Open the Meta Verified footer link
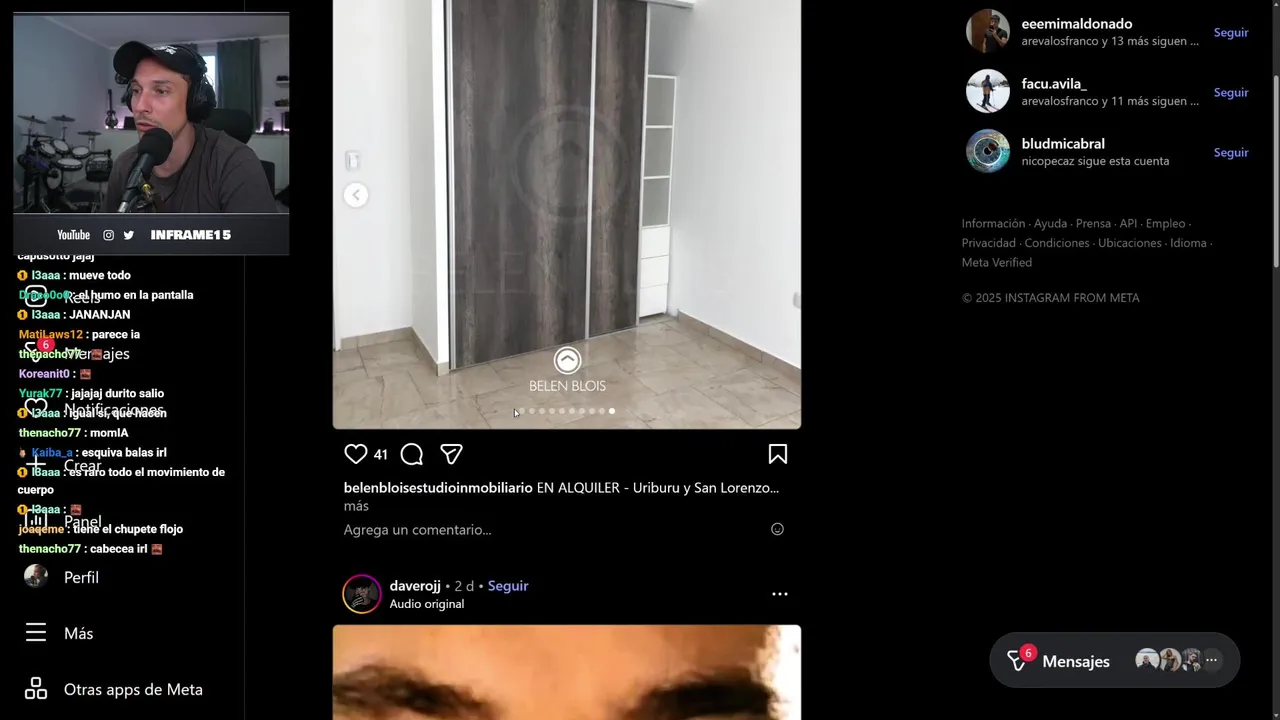Image resolution: width=1280 pixels, height=720 pixels. point(996,262)
